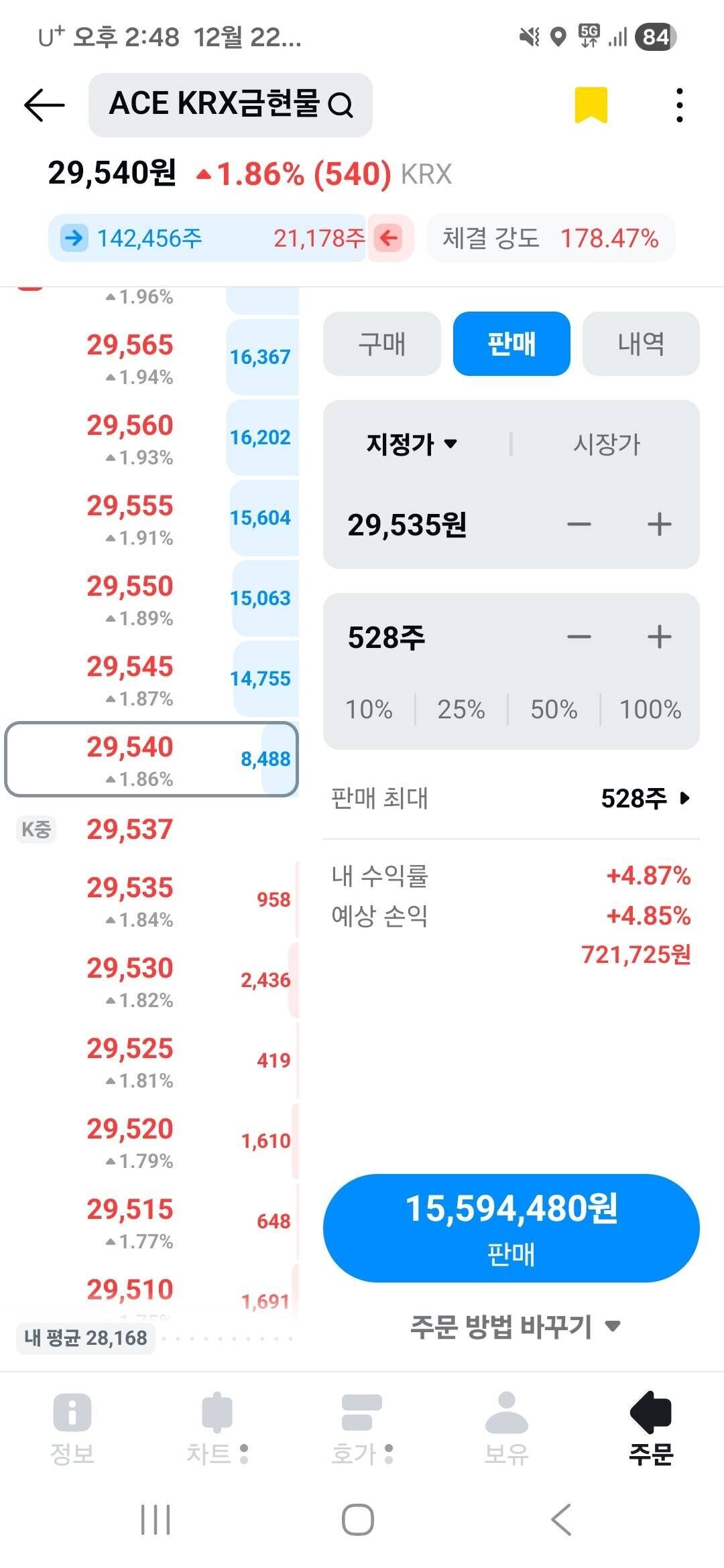The width and height of the screenshot is (724, 1568).
Task: Open search via the magnifier icon
Action: click(343, 105)
